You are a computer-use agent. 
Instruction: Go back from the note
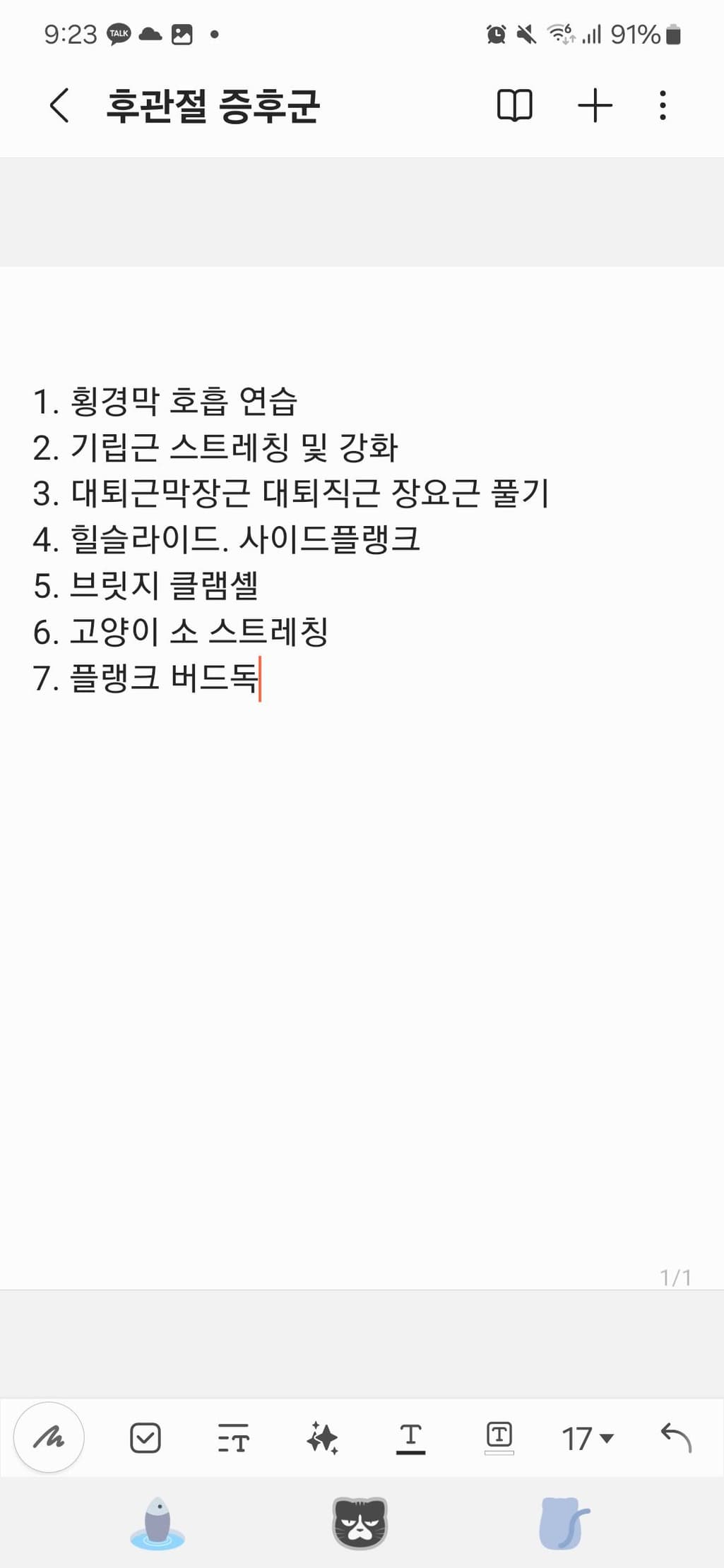tap(59, 106)
